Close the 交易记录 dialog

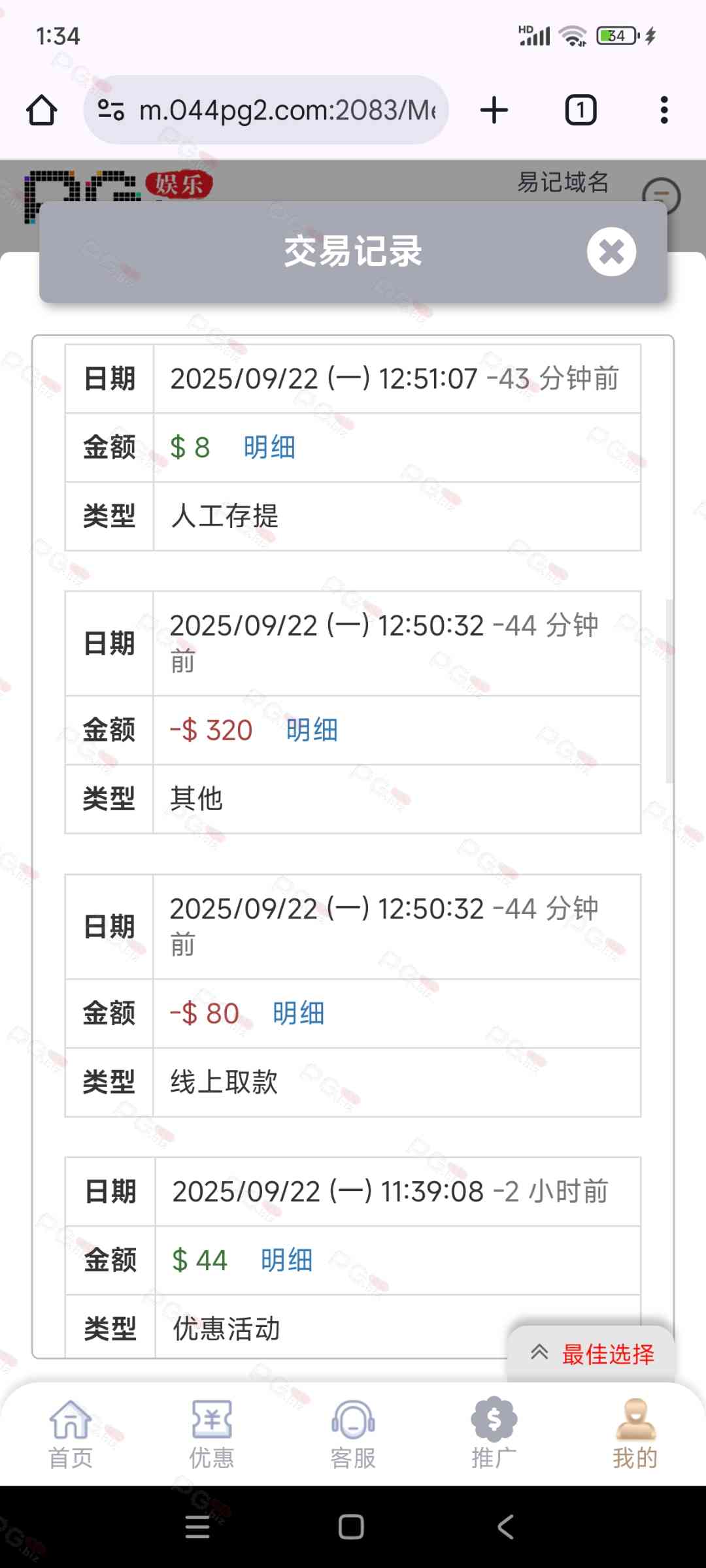[x=611, y=252]
